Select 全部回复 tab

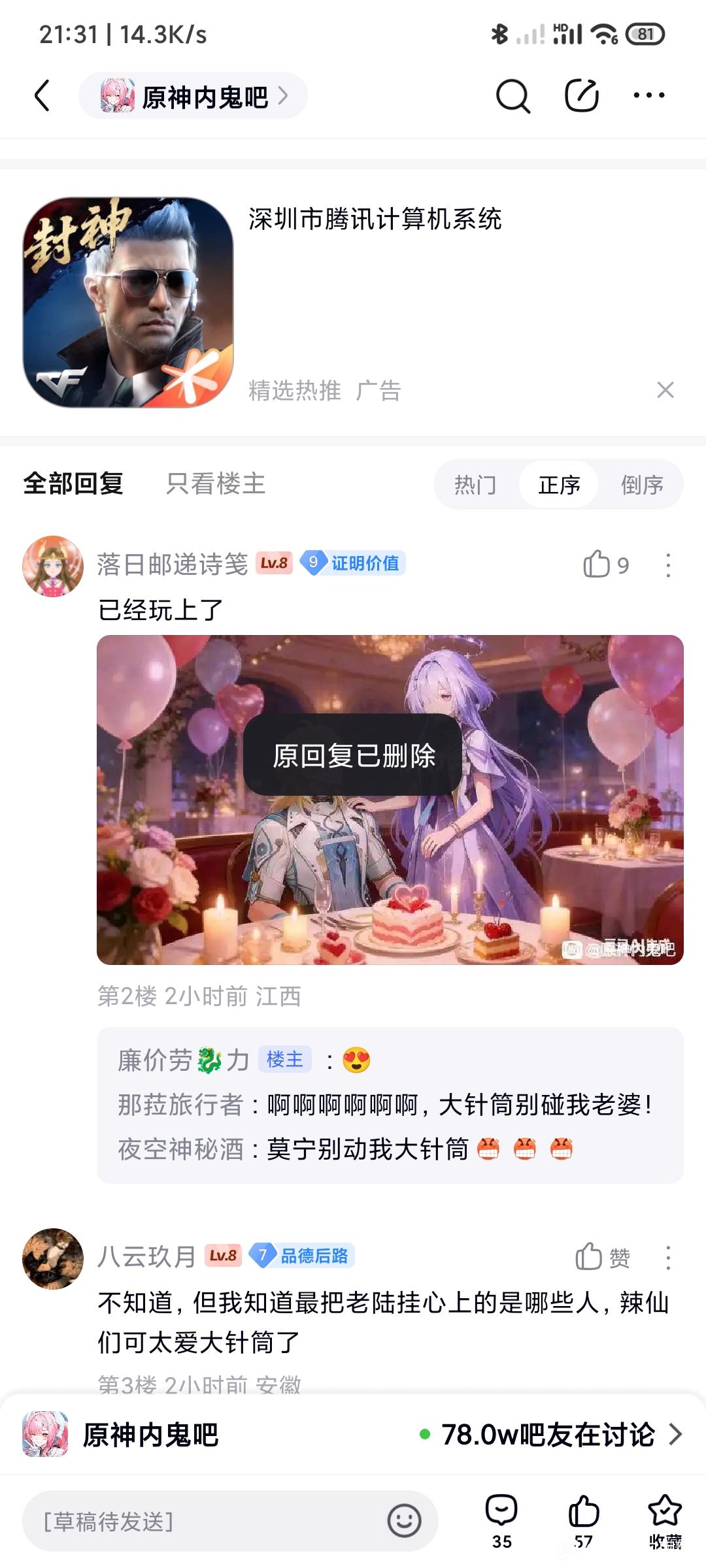73,484
